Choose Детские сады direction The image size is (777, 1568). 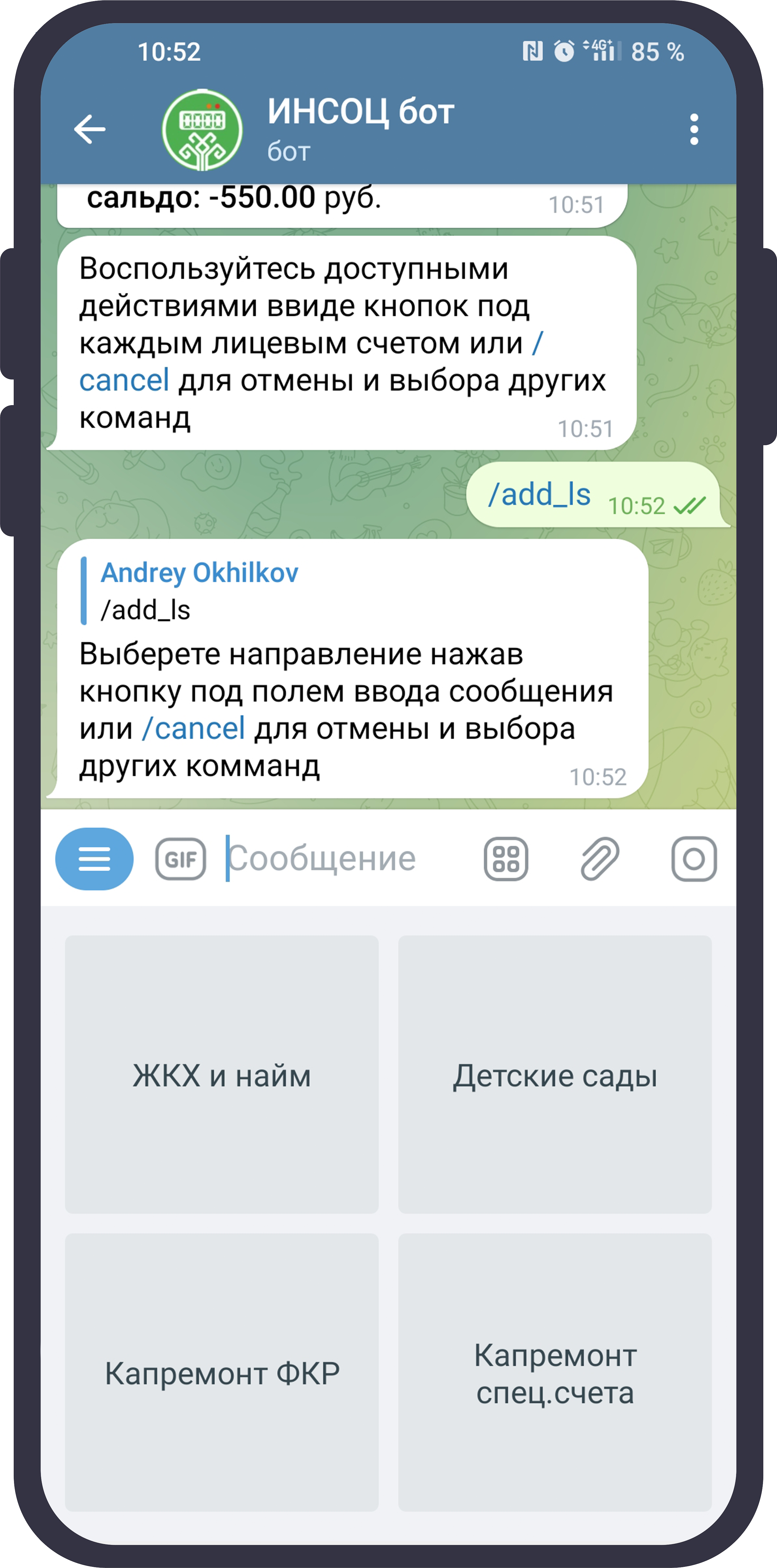click(555, 1076)
